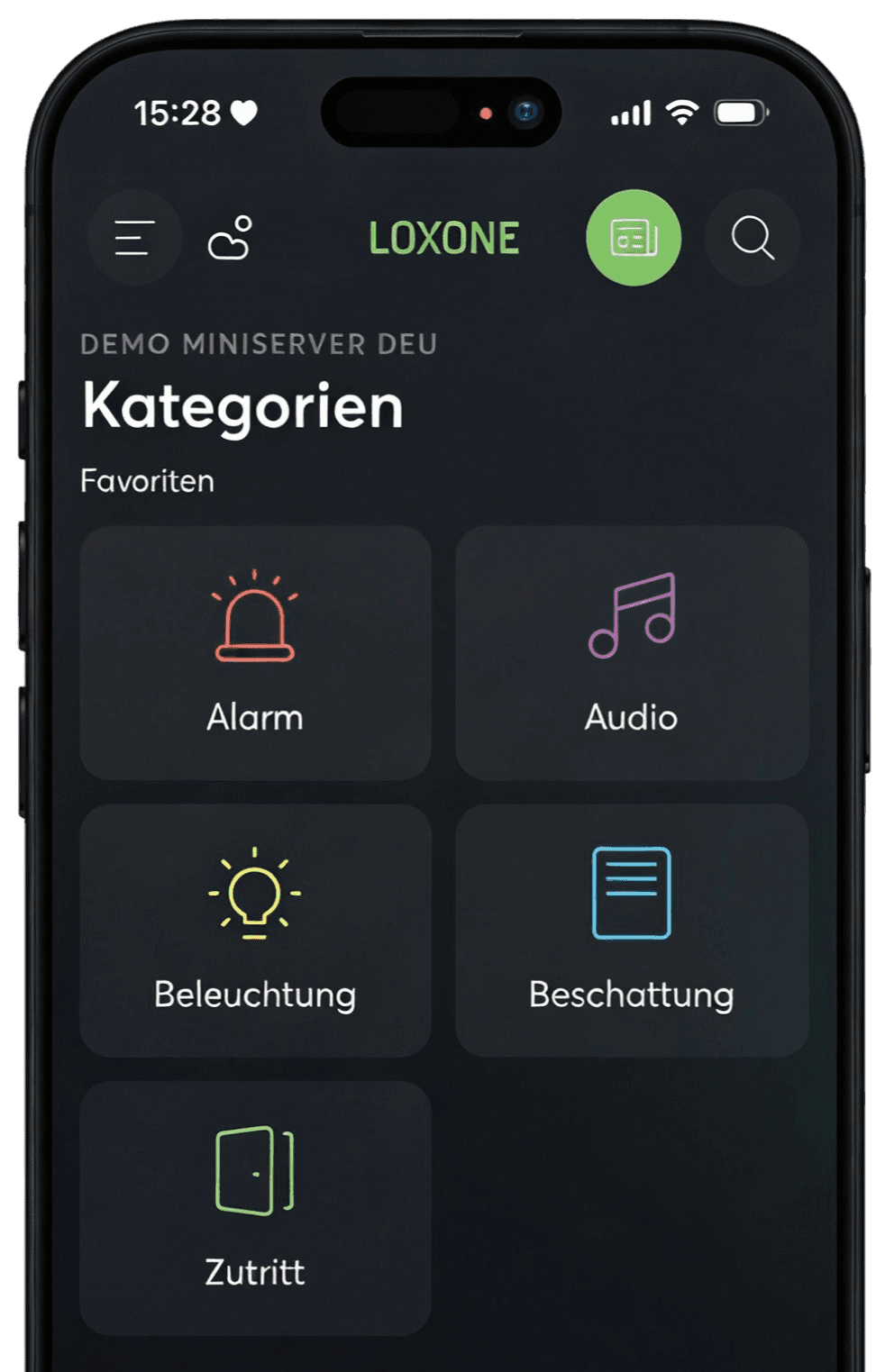Open search with the magnifier icon
This screenshot has width=876, height=1372.
[x=751, y=239]
